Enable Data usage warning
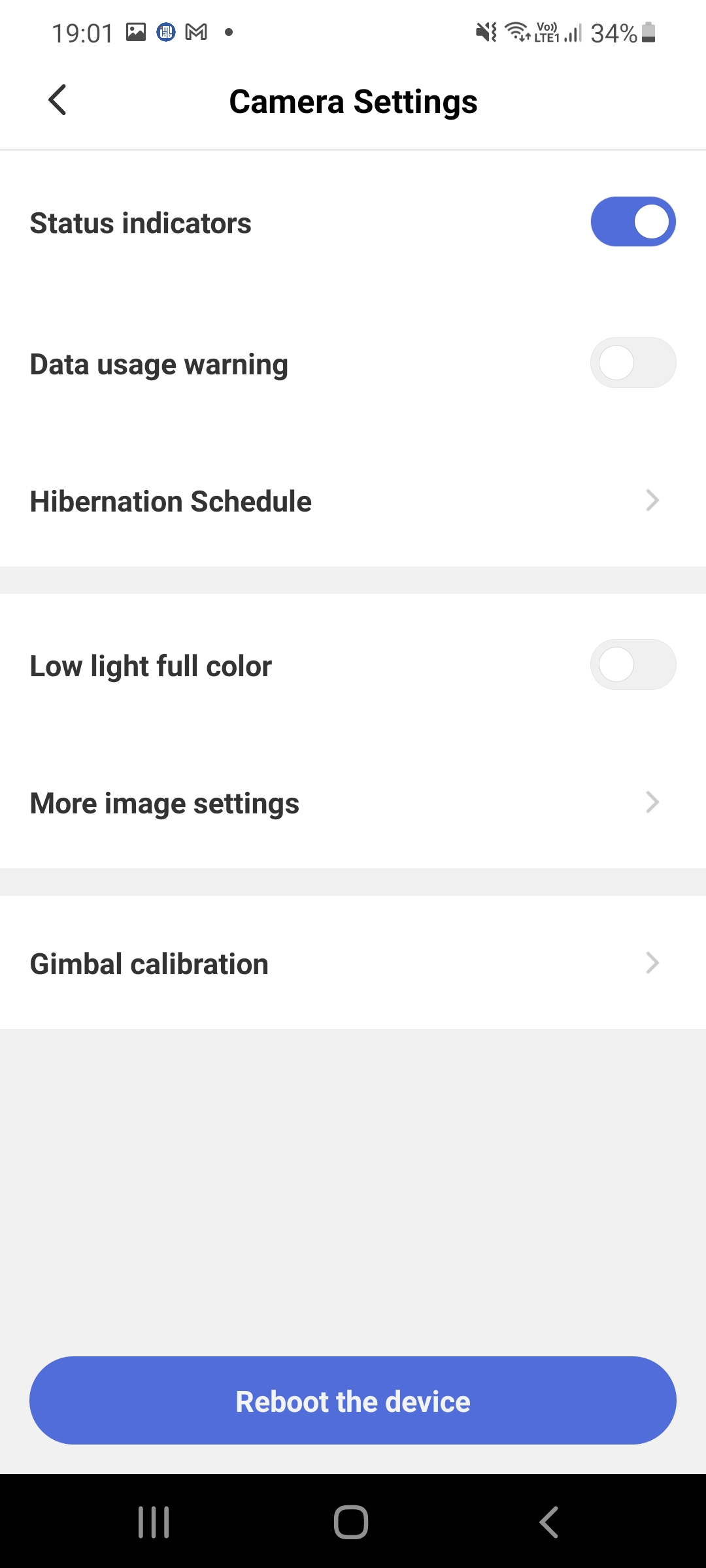706x1568 pixels. [633, 363]
